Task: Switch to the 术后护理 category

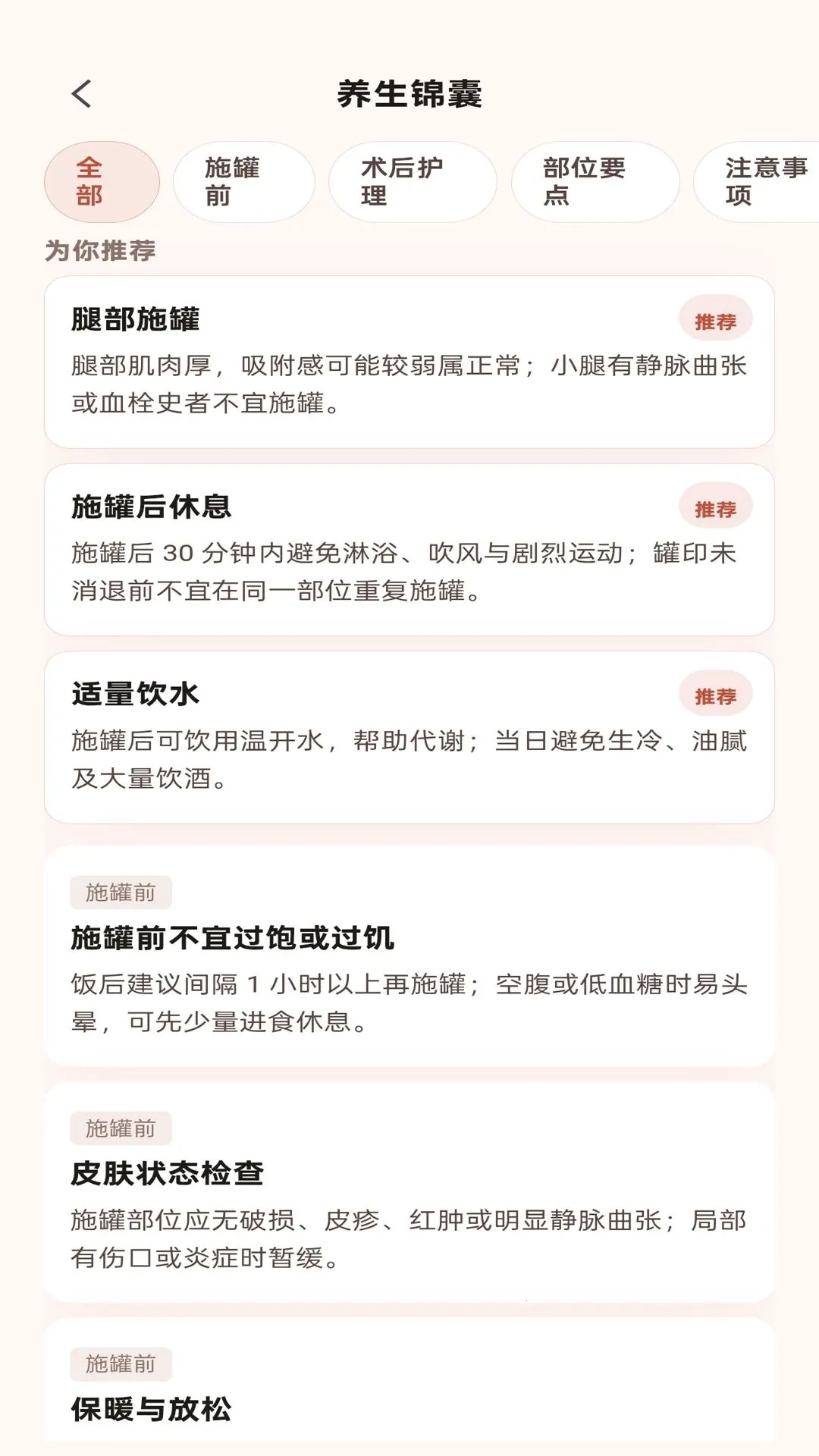Action: (413, 182)
